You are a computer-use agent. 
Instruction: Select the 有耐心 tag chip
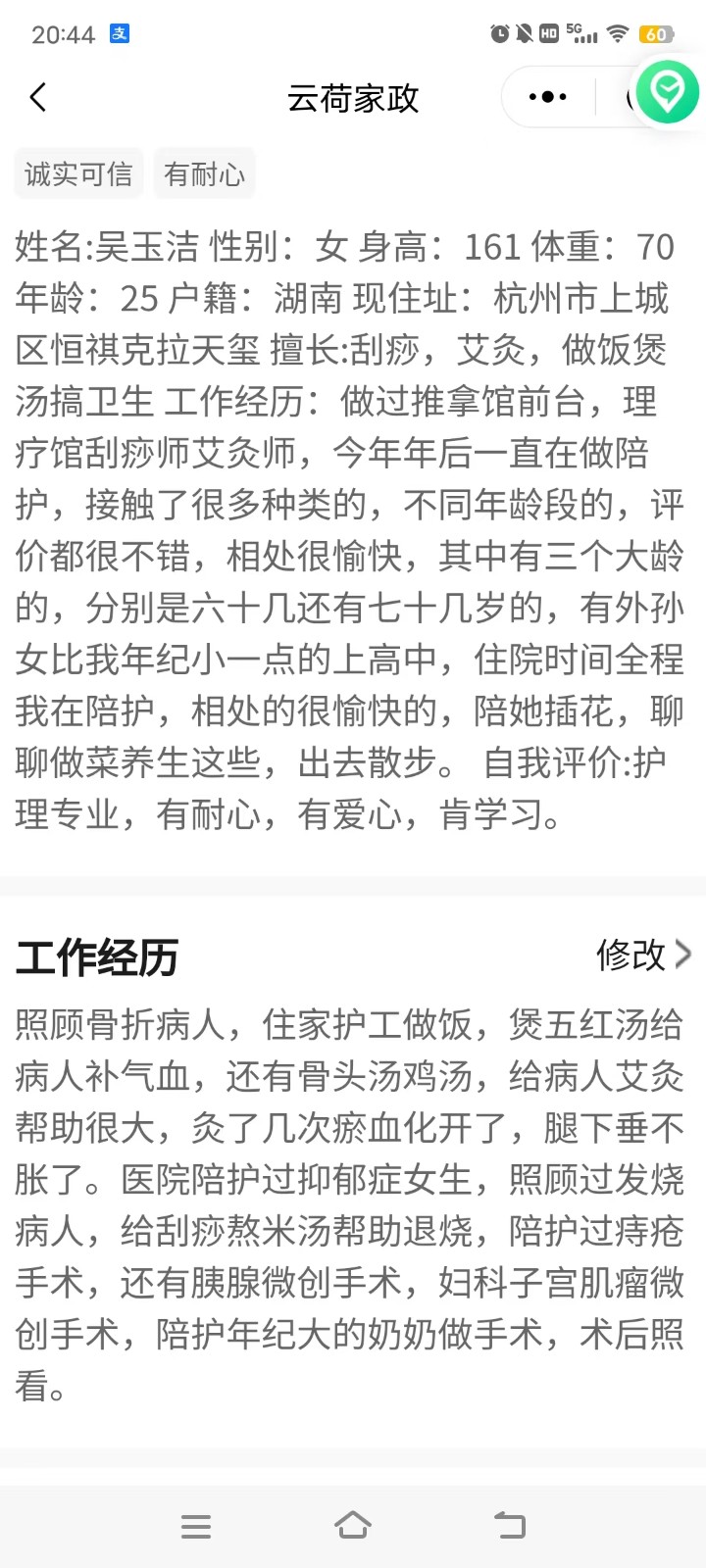[204, 174]
